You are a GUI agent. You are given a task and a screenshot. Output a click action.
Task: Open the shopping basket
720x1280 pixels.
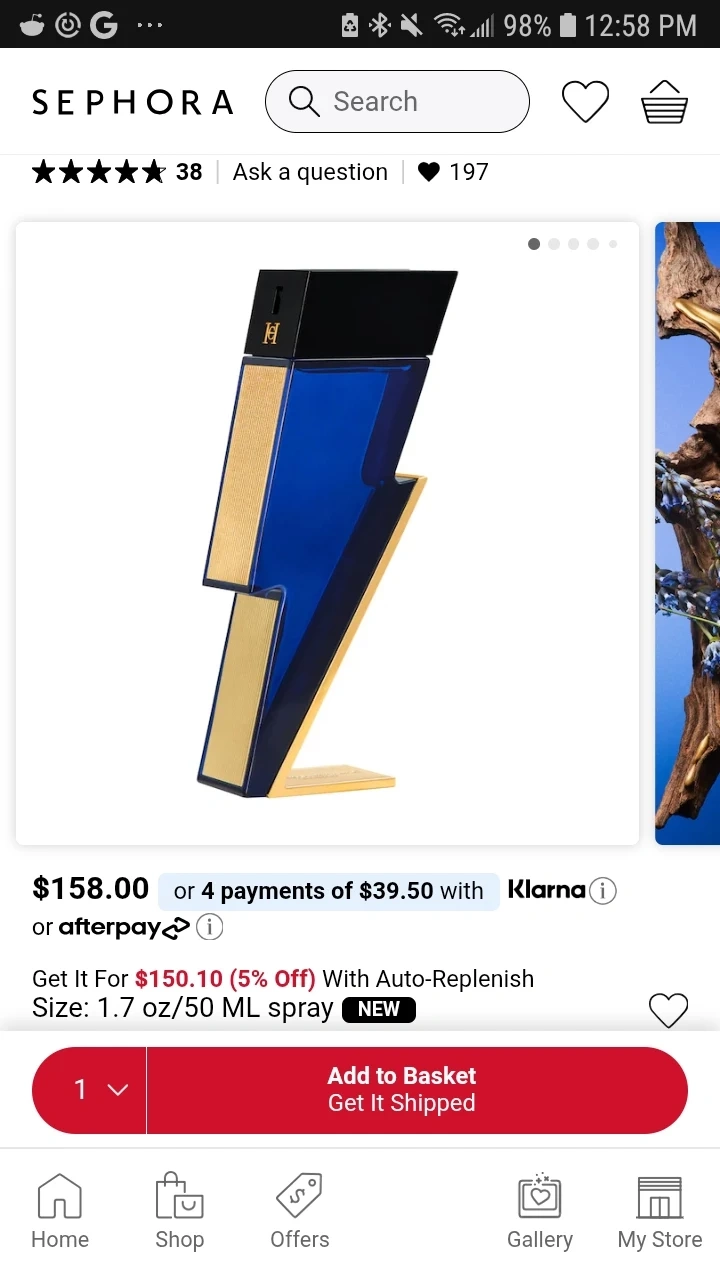coord(665,102)
